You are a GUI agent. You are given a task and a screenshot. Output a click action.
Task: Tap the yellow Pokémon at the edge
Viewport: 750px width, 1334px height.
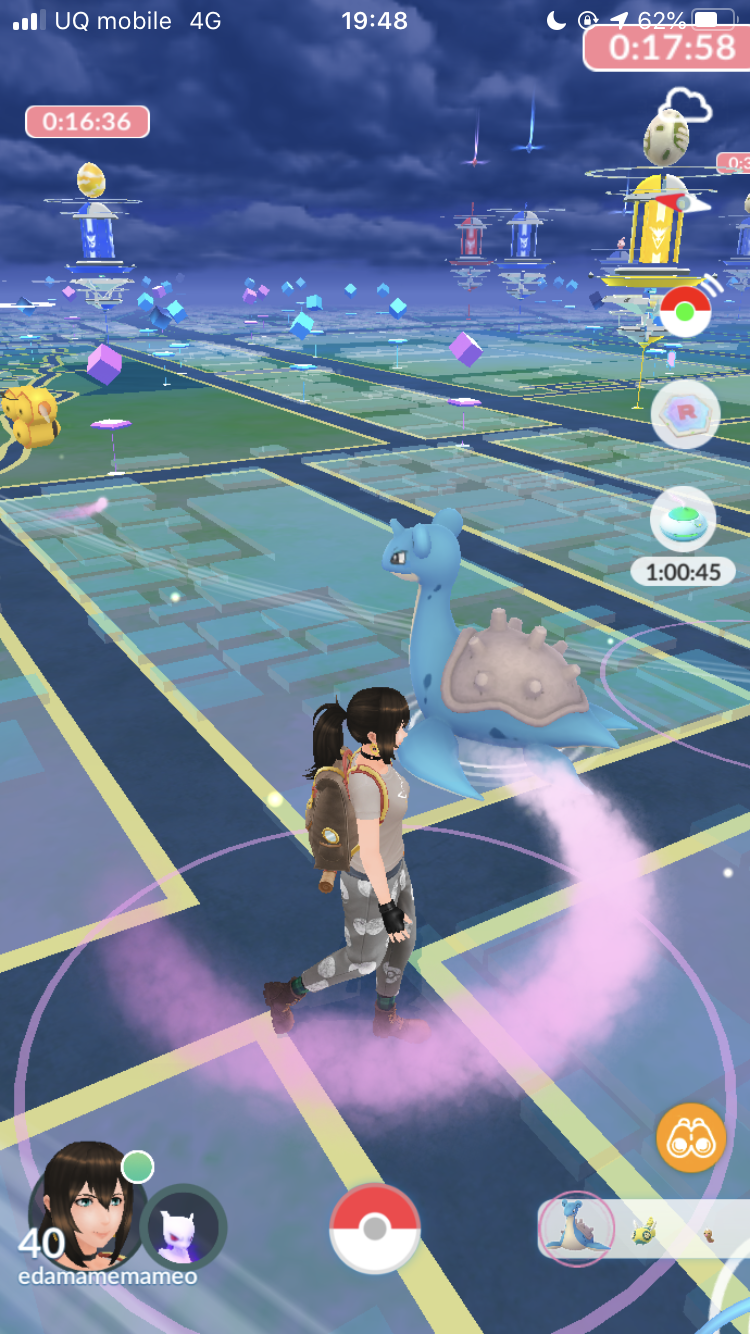click(x=28, y=413)
